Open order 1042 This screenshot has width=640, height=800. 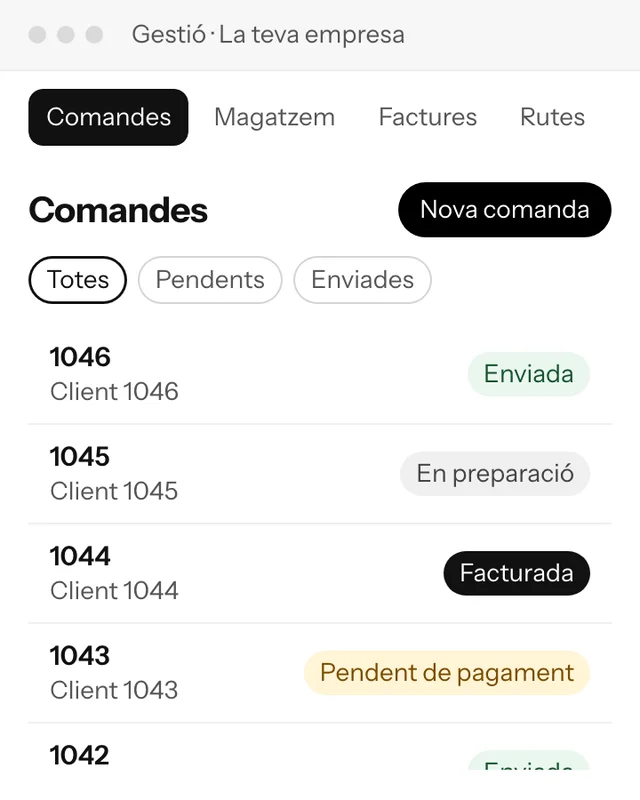pyautogui.click(x=320, y=747)
